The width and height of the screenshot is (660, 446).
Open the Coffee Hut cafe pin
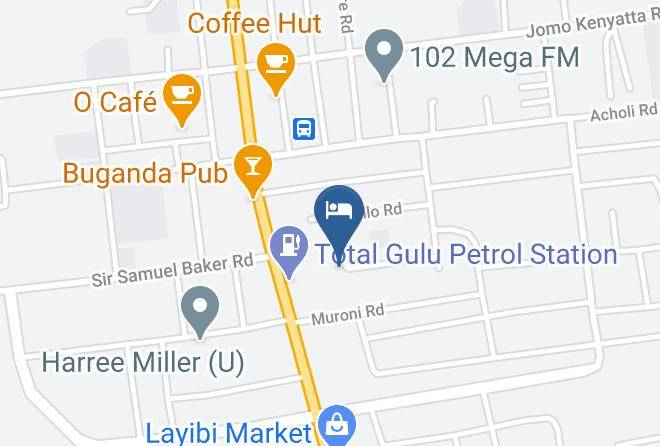coord(276,67)
